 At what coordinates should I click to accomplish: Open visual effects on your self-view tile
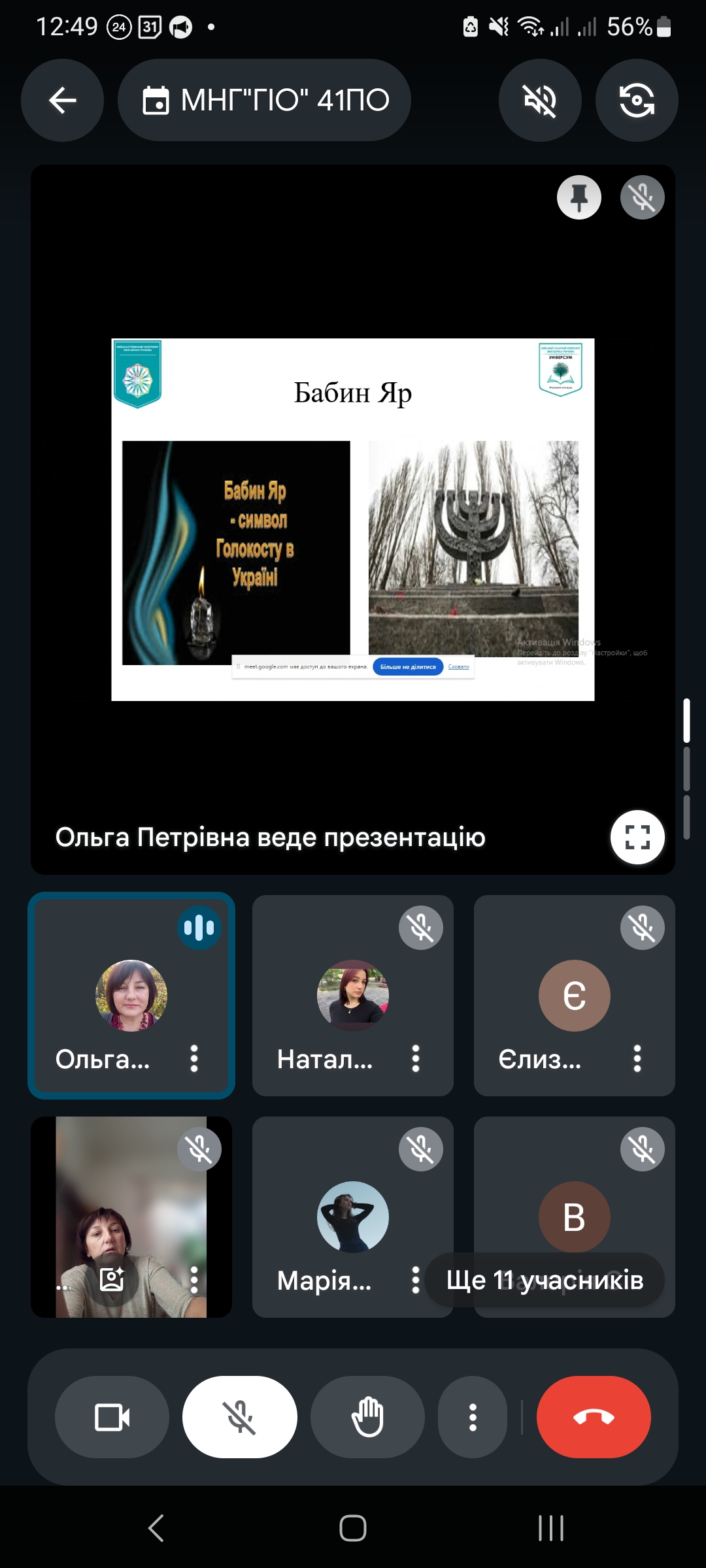click(x=112, y=1279)
